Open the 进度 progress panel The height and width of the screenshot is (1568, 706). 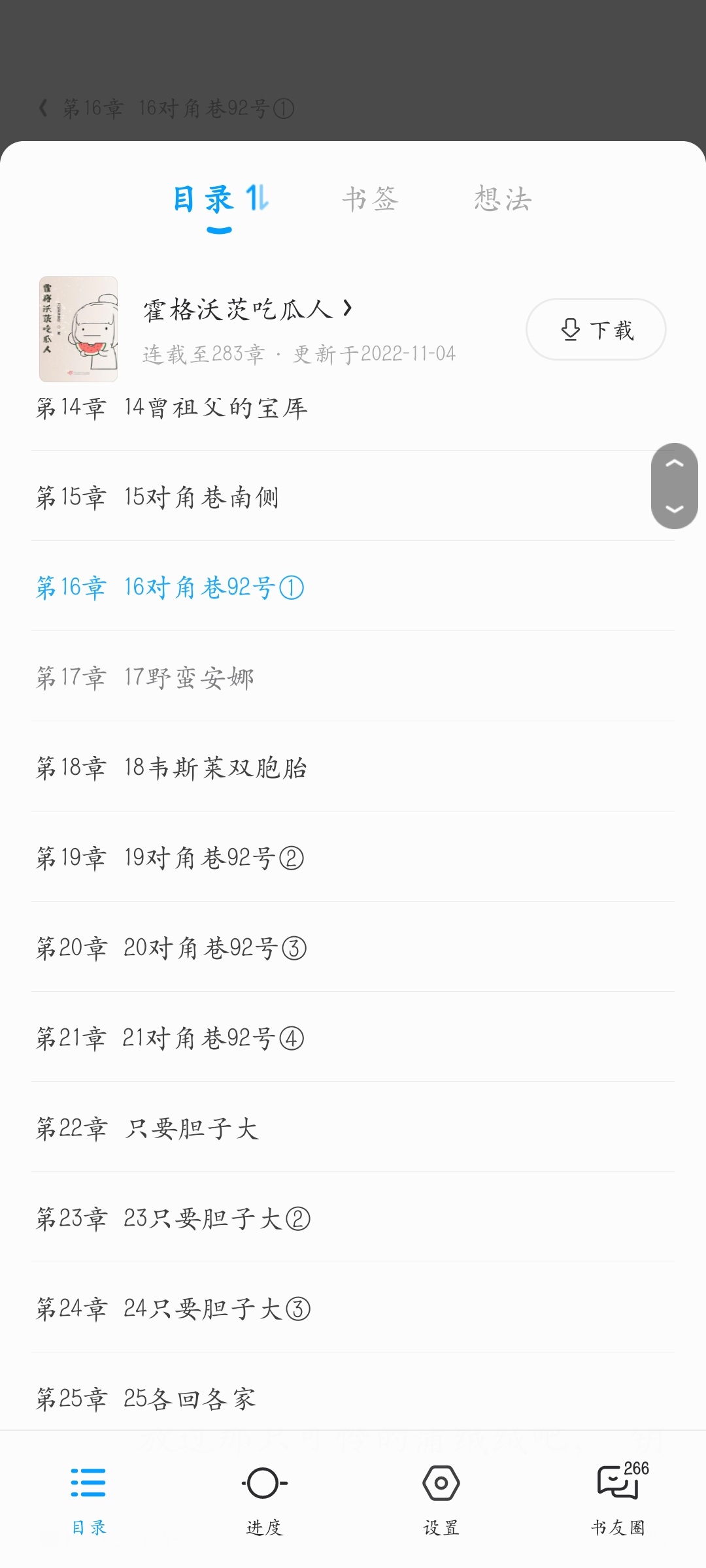(264, 1497)
